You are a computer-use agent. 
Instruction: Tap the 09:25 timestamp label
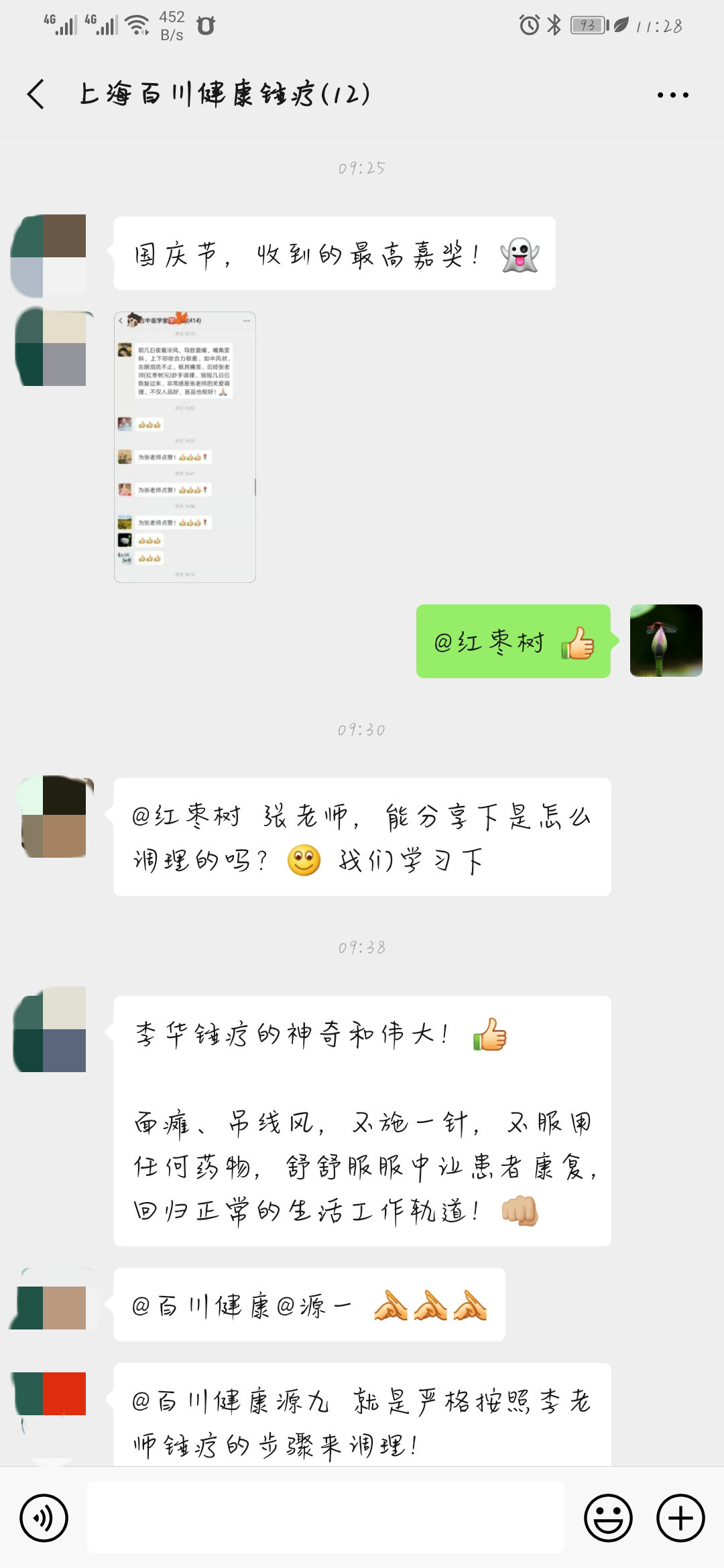[362, 168]
